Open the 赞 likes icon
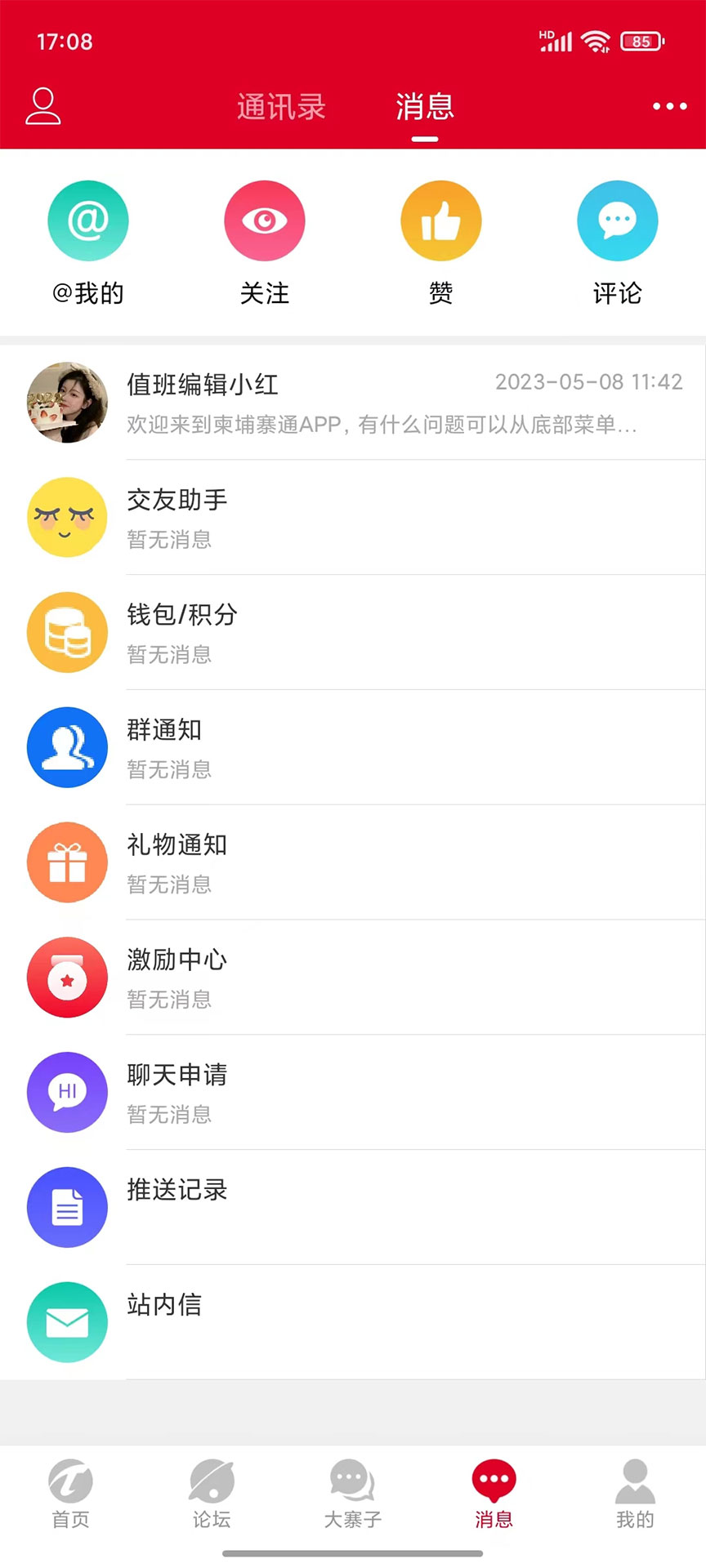Viewport: 706px width, 1568px height. click(441, 220)
